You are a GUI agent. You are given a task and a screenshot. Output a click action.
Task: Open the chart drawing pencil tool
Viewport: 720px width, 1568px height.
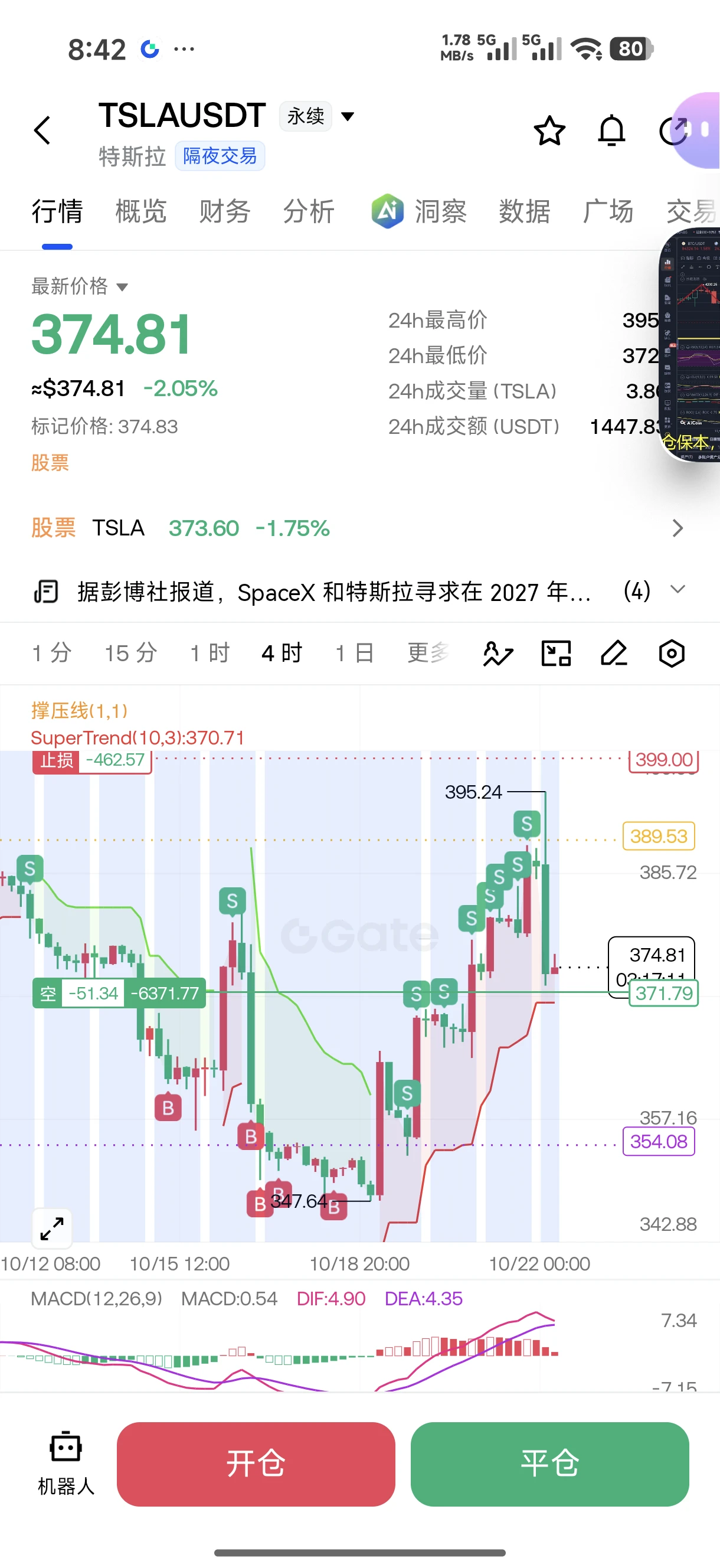(614, 653)
